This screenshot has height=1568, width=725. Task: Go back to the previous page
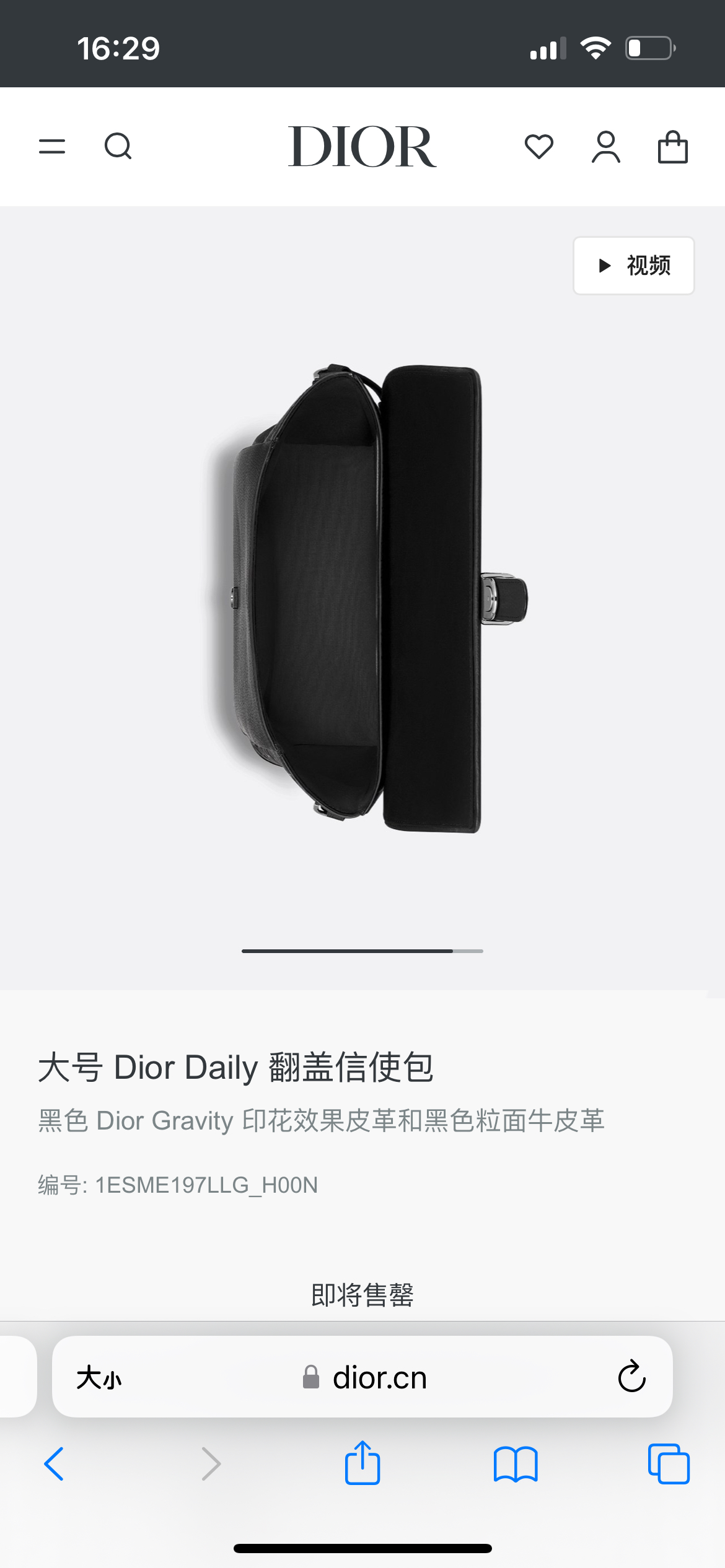(55, 1464)
